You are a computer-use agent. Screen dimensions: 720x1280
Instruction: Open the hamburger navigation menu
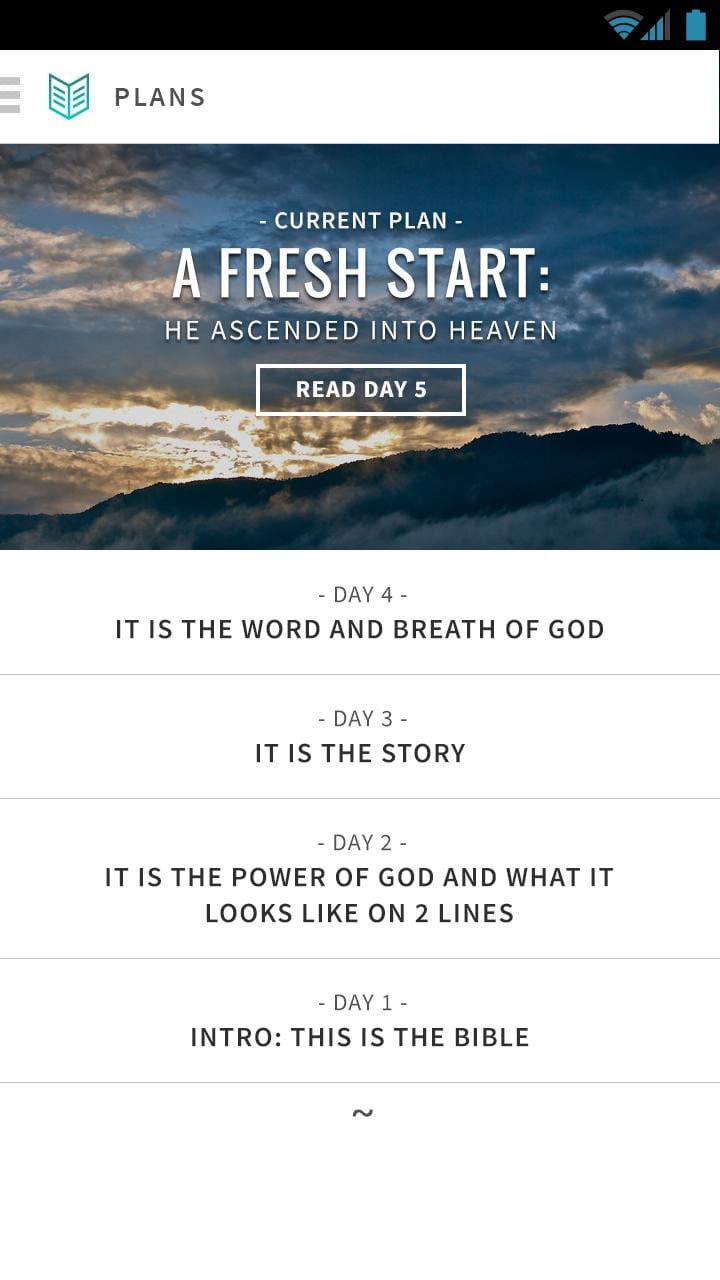click(13, 97)
